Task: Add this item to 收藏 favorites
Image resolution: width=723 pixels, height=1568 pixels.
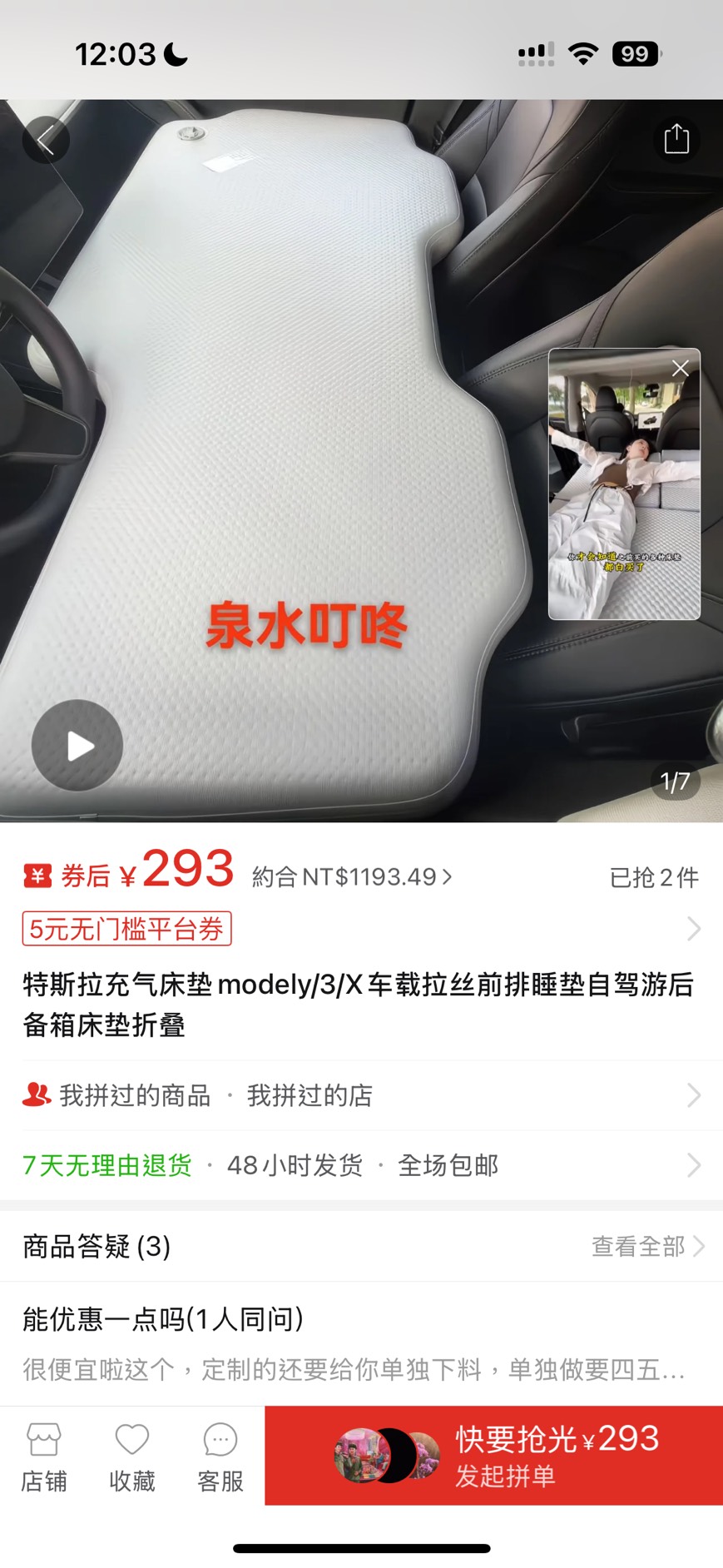Action: point(132,1456)
